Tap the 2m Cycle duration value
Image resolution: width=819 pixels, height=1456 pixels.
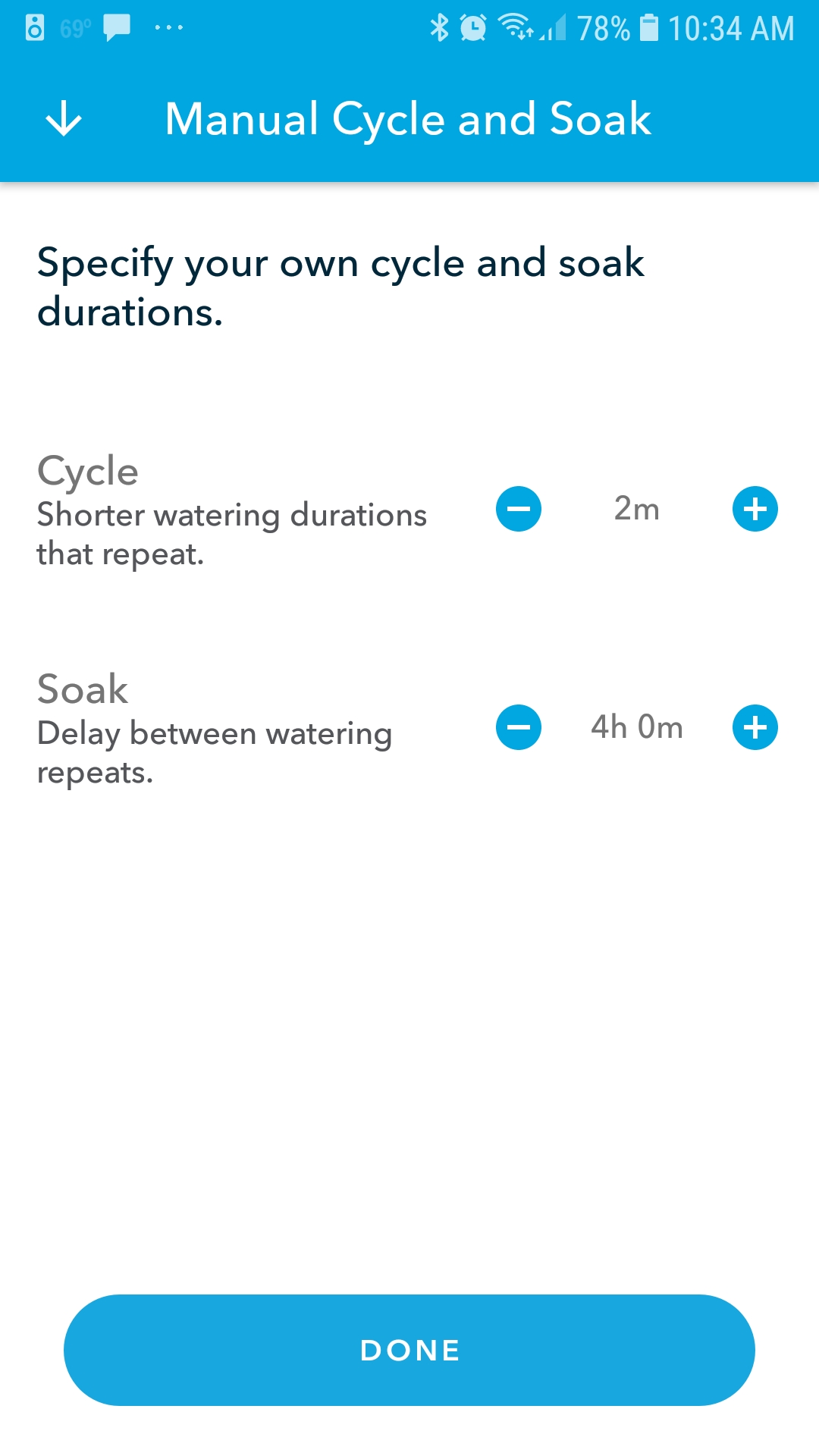click(636, 510)
